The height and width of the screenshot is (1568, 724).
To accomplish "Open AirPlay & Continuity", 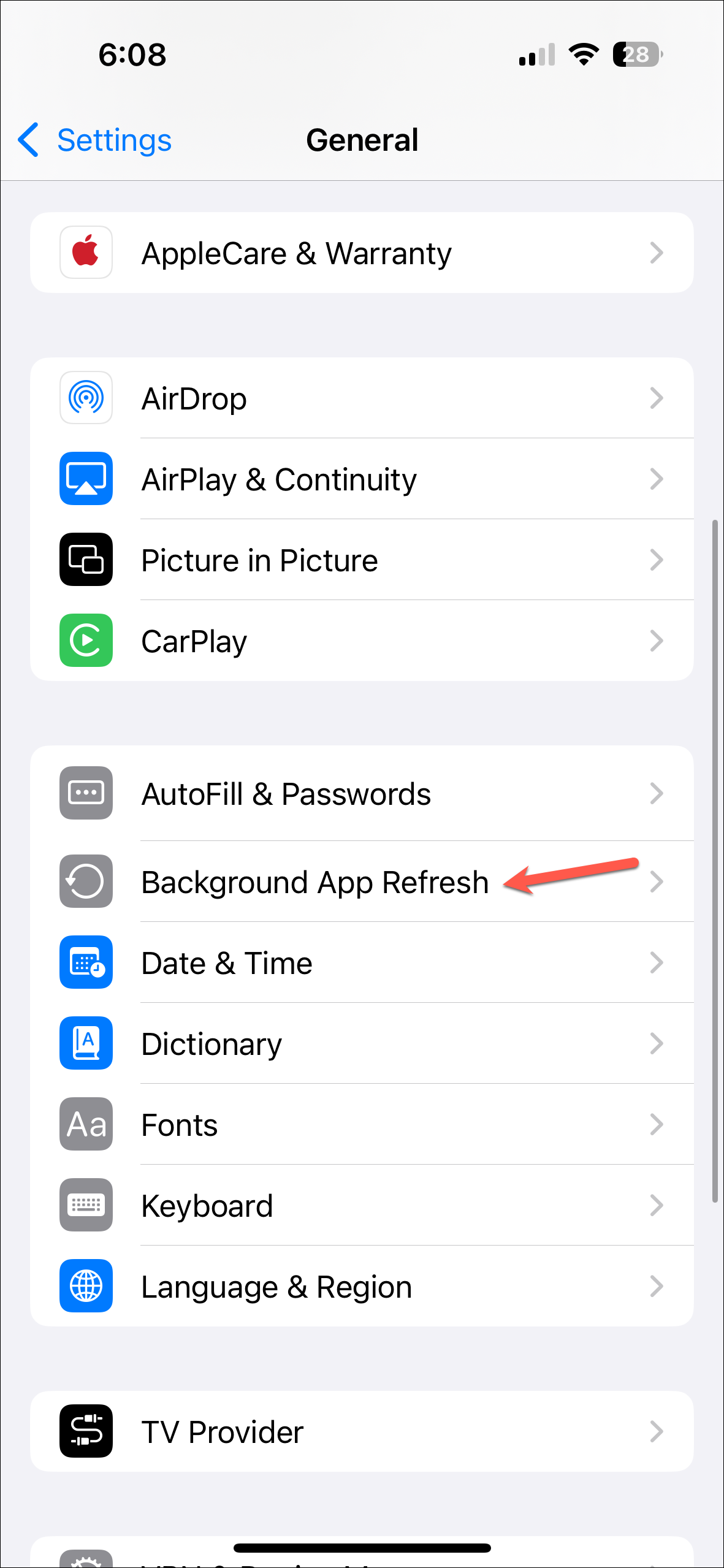I will click(362, 479).
